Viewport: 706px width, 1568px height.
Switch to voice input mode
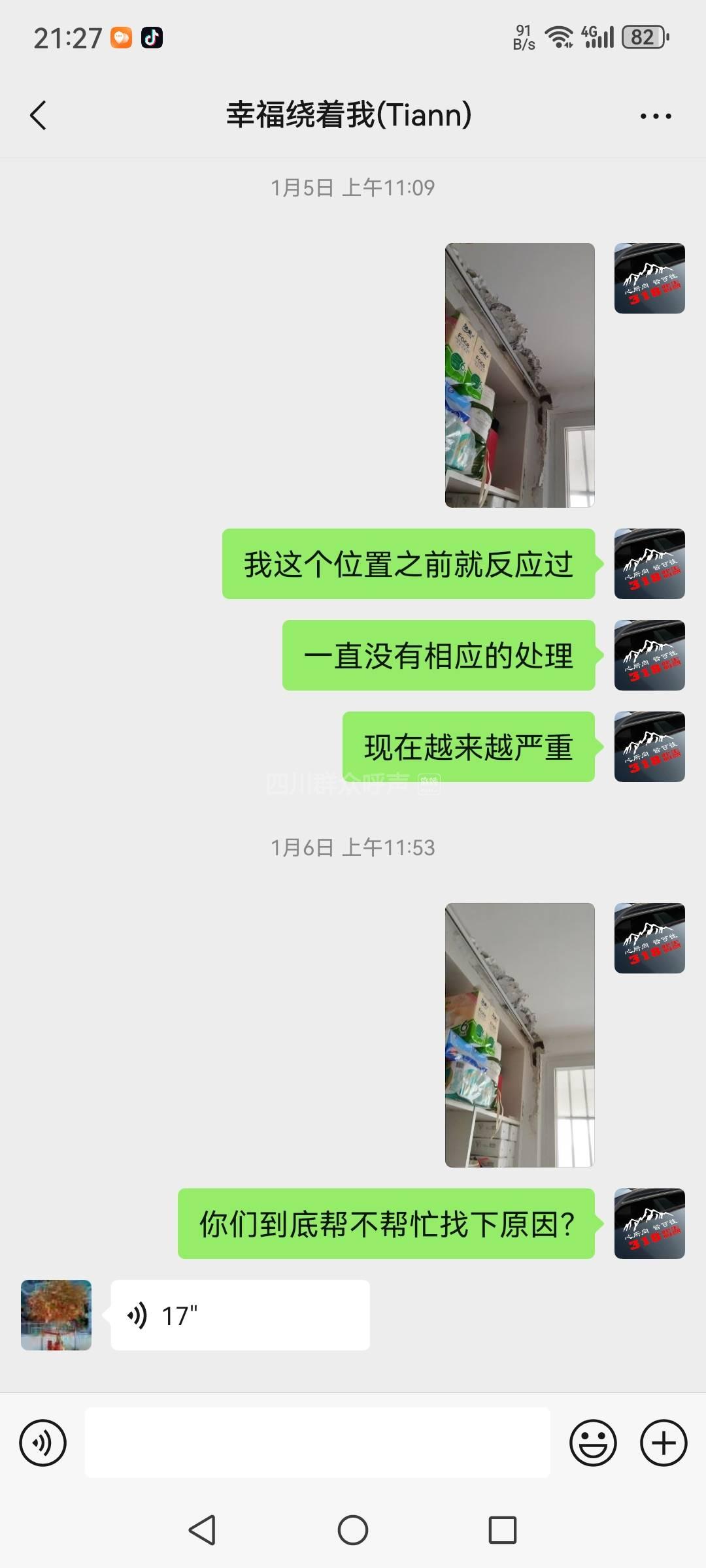point(43,1443)
